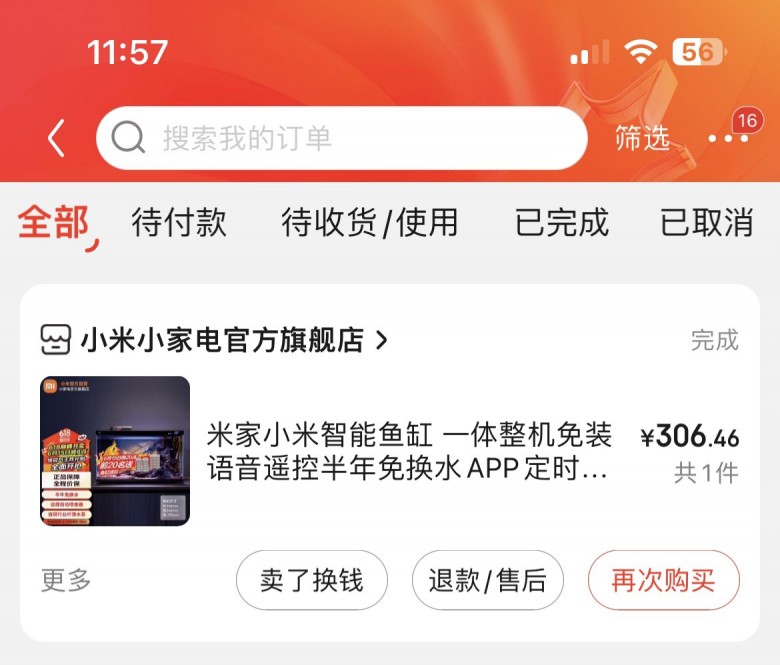Open the 筛选 filter
780x665 pixels.
(642, 138)
